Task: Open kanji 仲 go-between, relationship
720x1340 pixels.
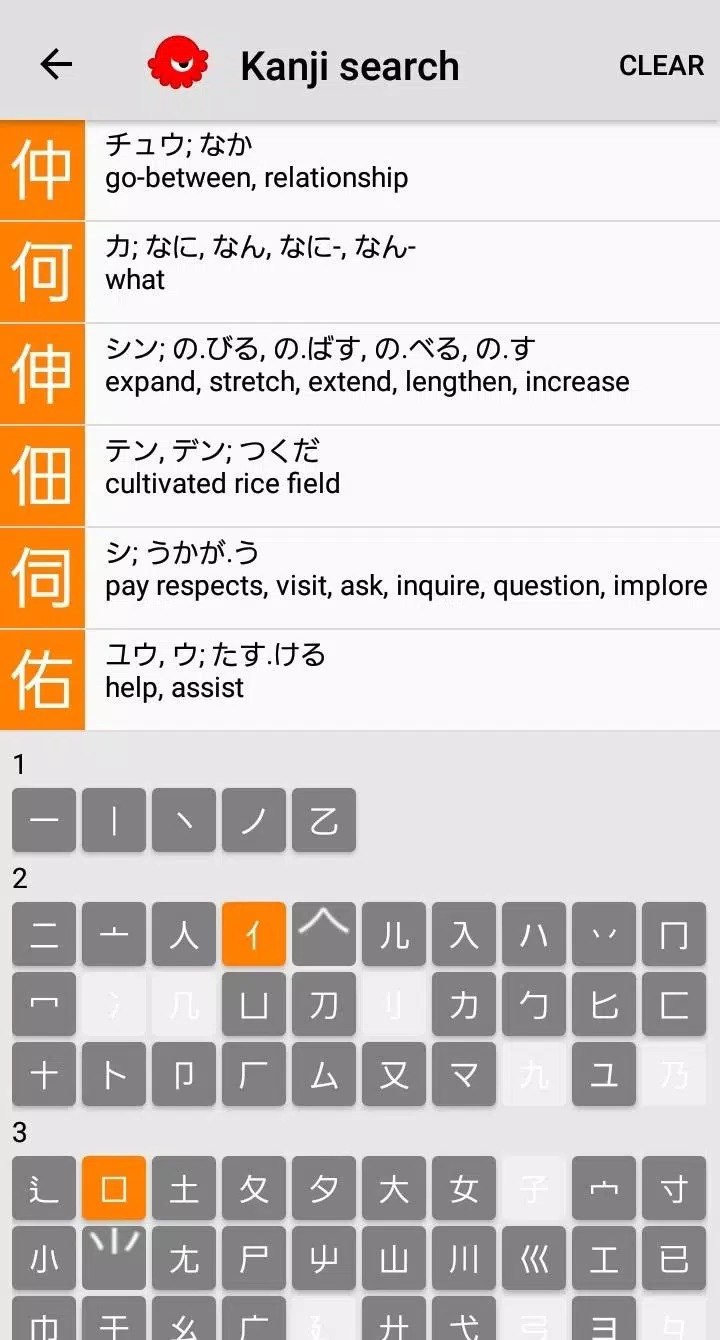Action: point(360,171)
